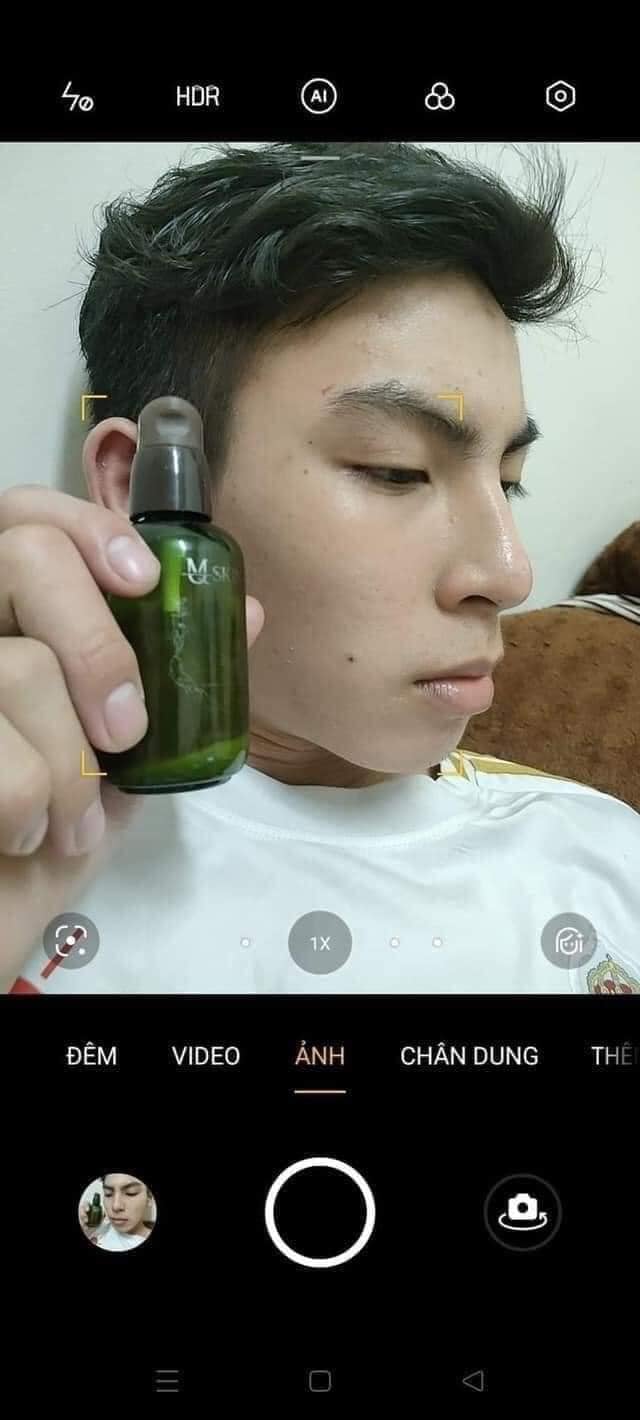Go to the home screen
Image resolution: width=640 pixels, height=1420 pixels.
(x=320, y=1381)
